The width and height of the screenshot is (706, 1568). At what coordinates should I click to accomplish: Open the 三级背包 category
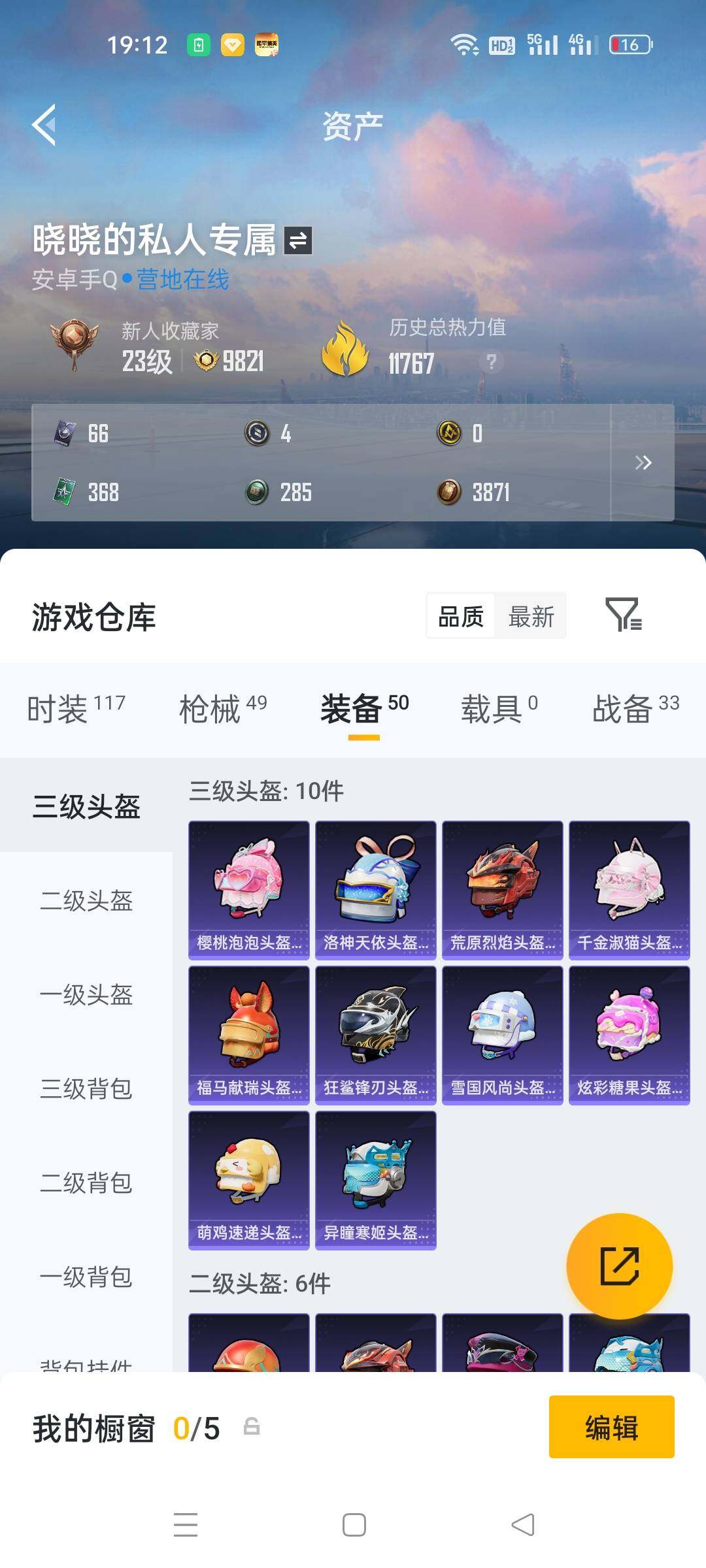(x=87, y=1090)
